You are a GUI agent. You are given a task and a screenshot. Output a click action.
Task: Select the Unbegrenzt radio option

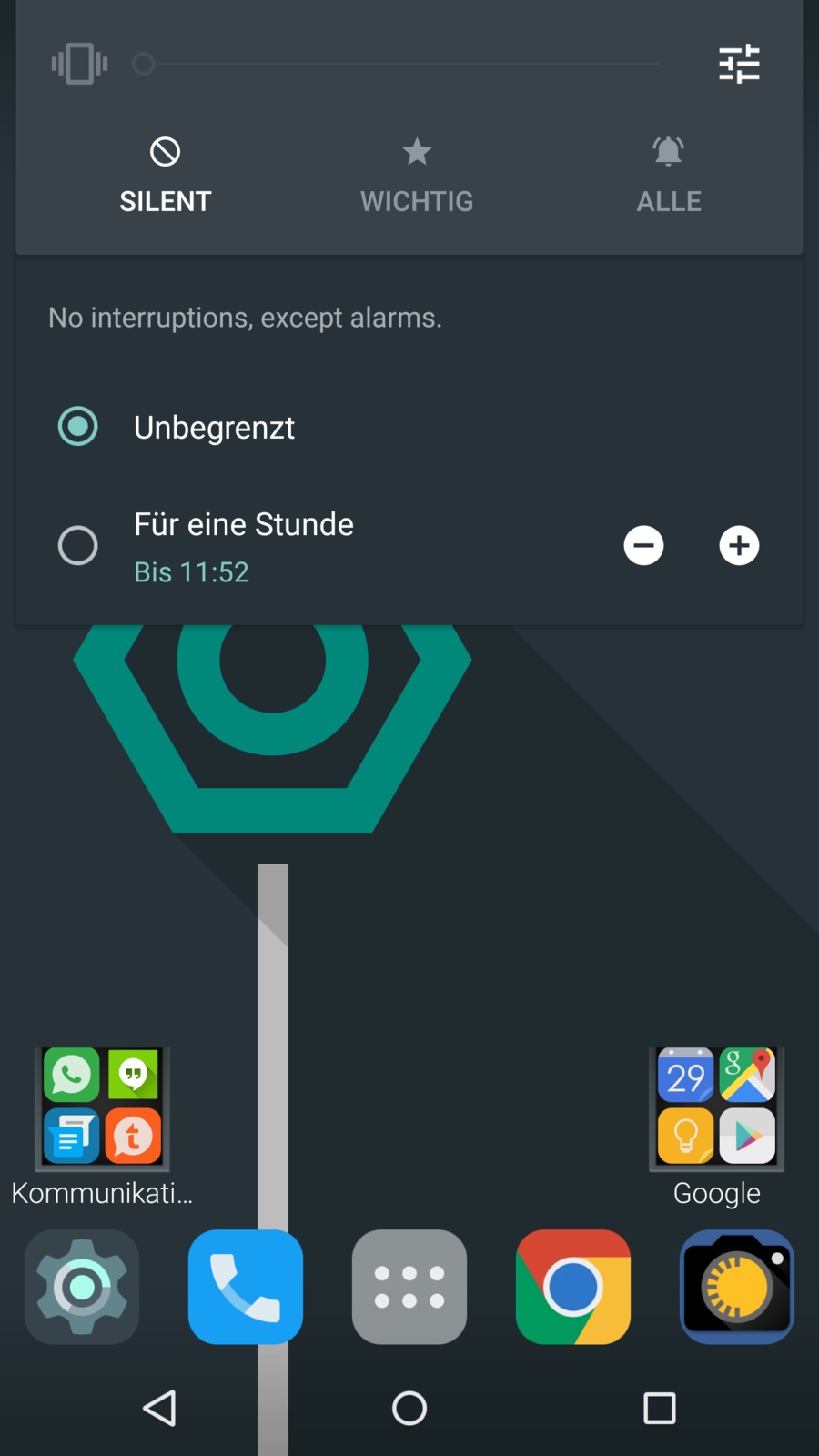tap(78, 426)
